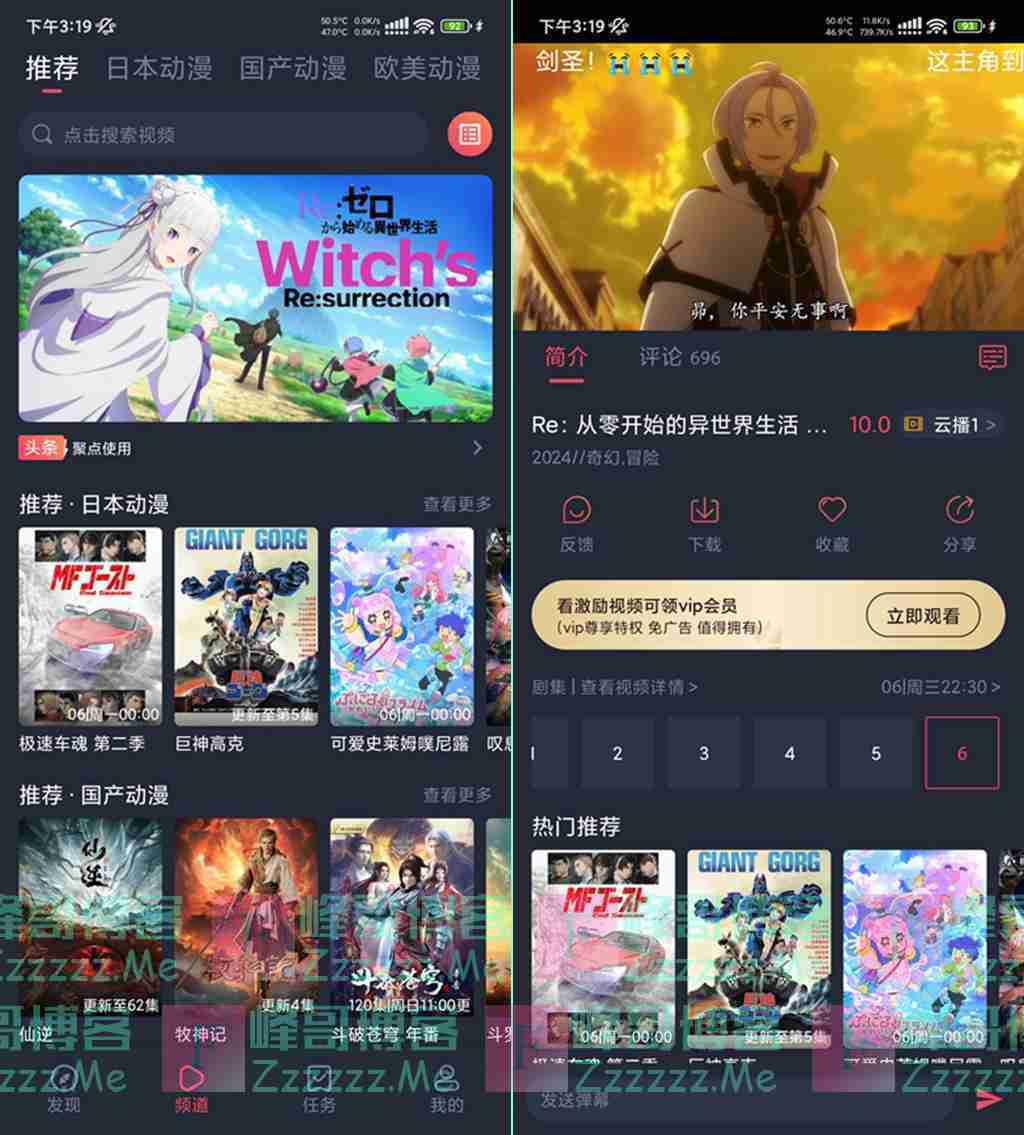Open 查看视频详情 link
Screen dimensions: 1024x1135
[x=638, y=687]
